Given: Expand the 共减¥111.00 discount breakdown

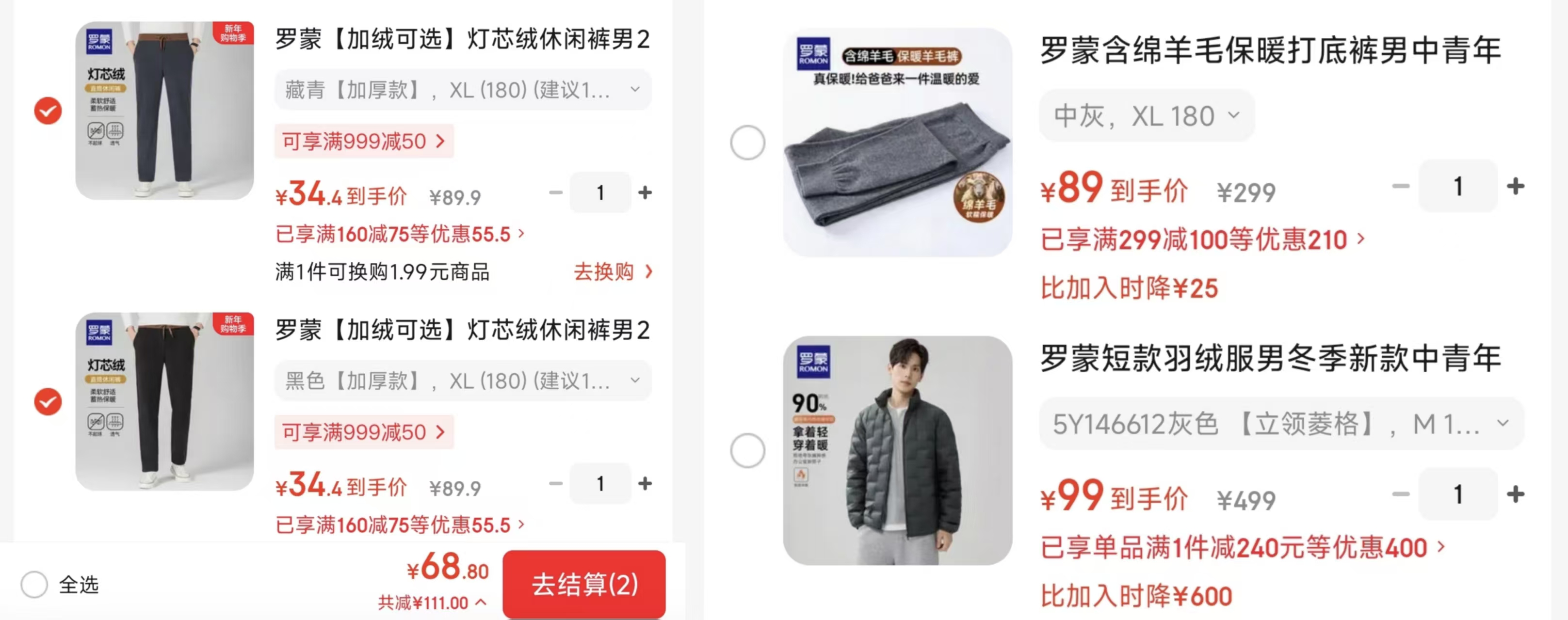Looking at the screenshot, I should [432, 603].
